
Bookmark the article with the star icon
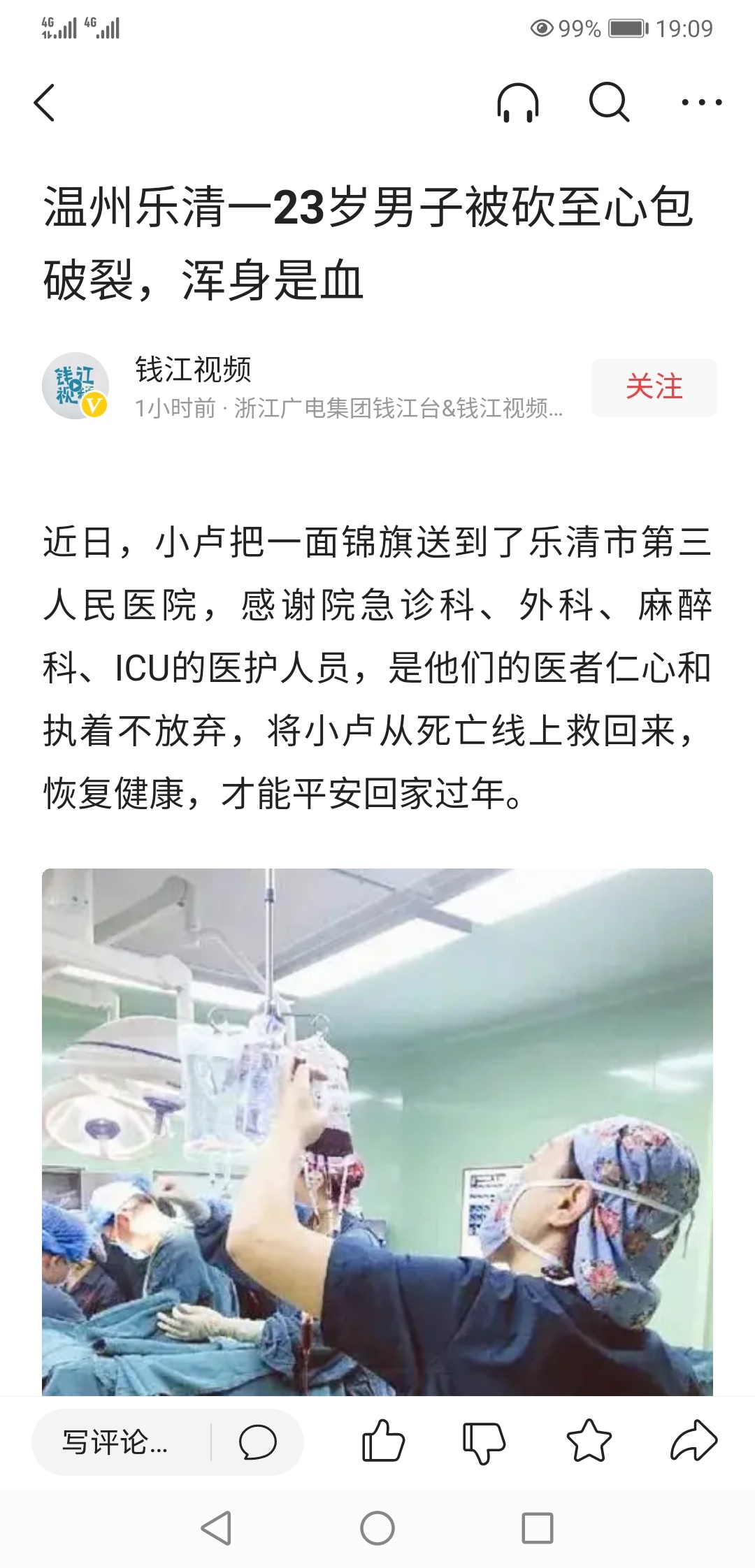coord(589,1441)
